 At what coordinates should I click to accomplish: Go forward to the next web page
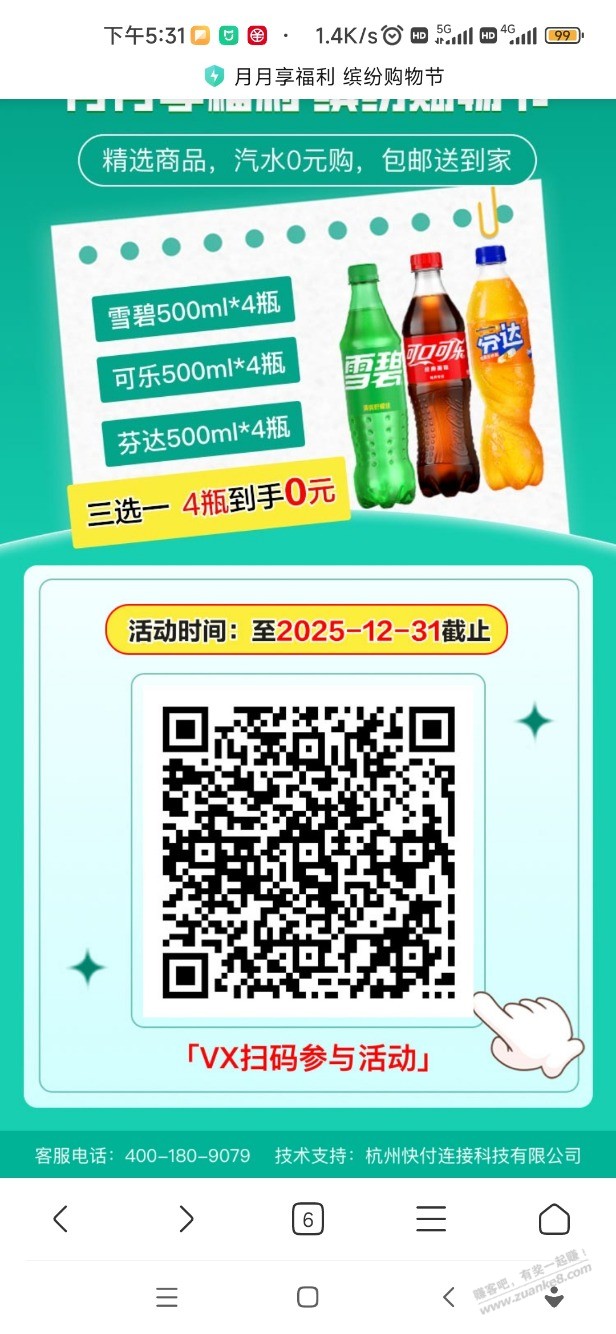pyautogui.click(x=185, y=1218)
